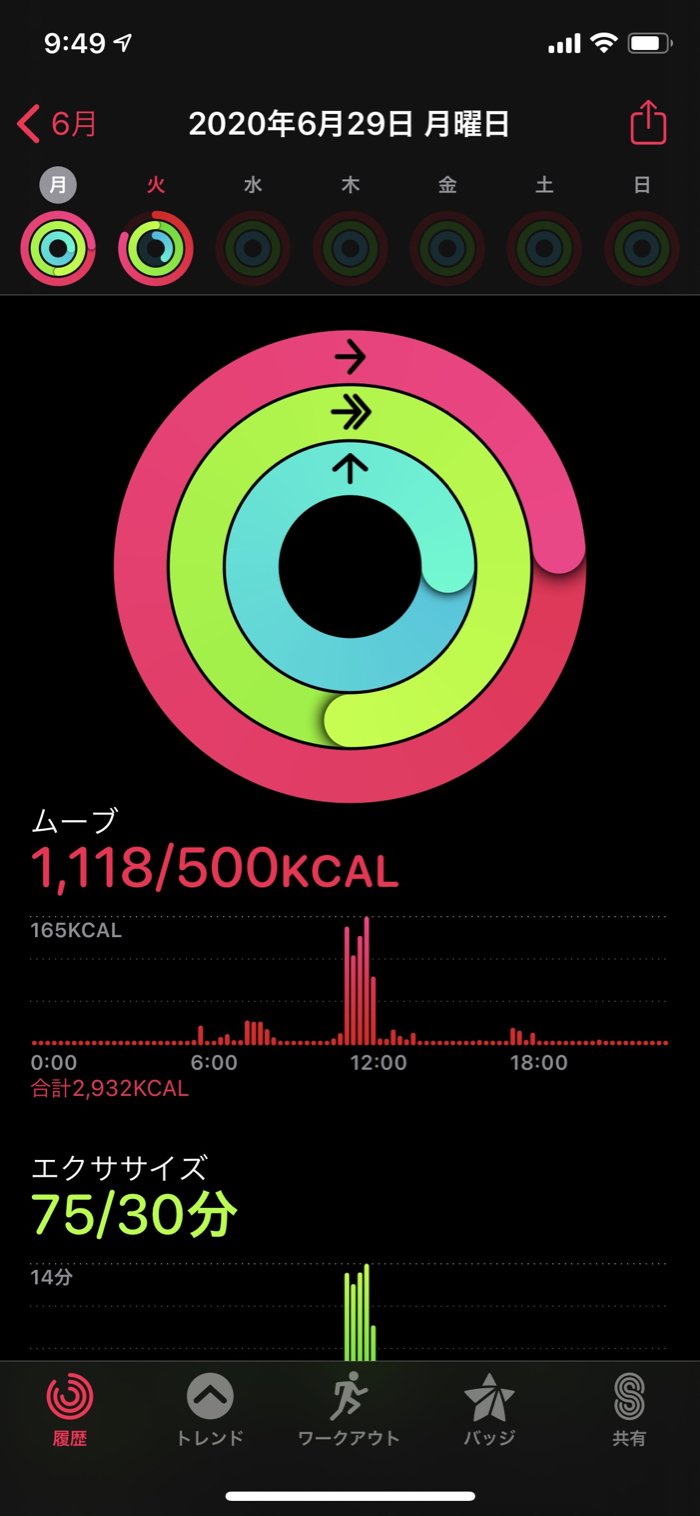Switch to the ワークアウト tab
Viewport: 700px width, 1516px height.
coord(349,1410)
